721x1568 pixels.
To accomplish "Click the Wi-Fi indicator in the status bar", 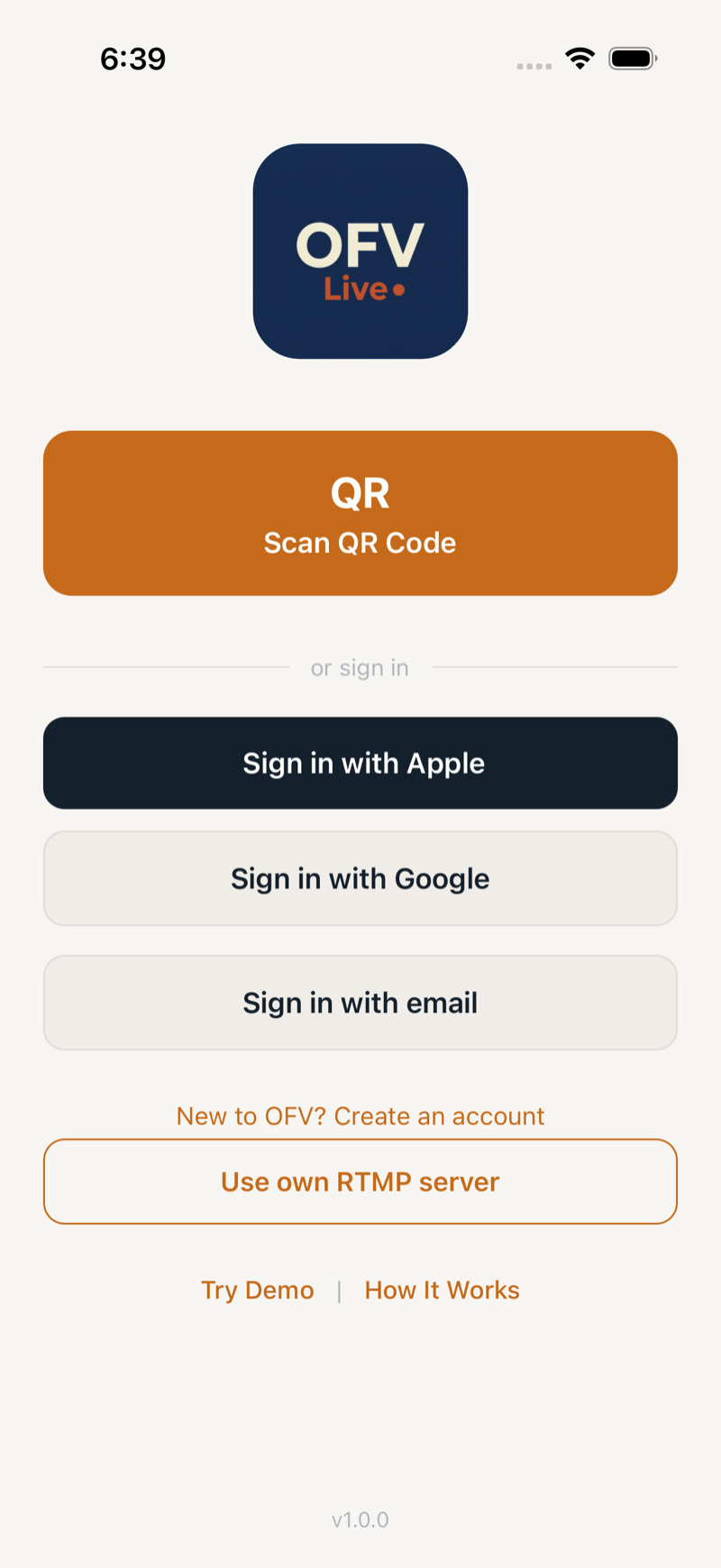I will (580, 58).
